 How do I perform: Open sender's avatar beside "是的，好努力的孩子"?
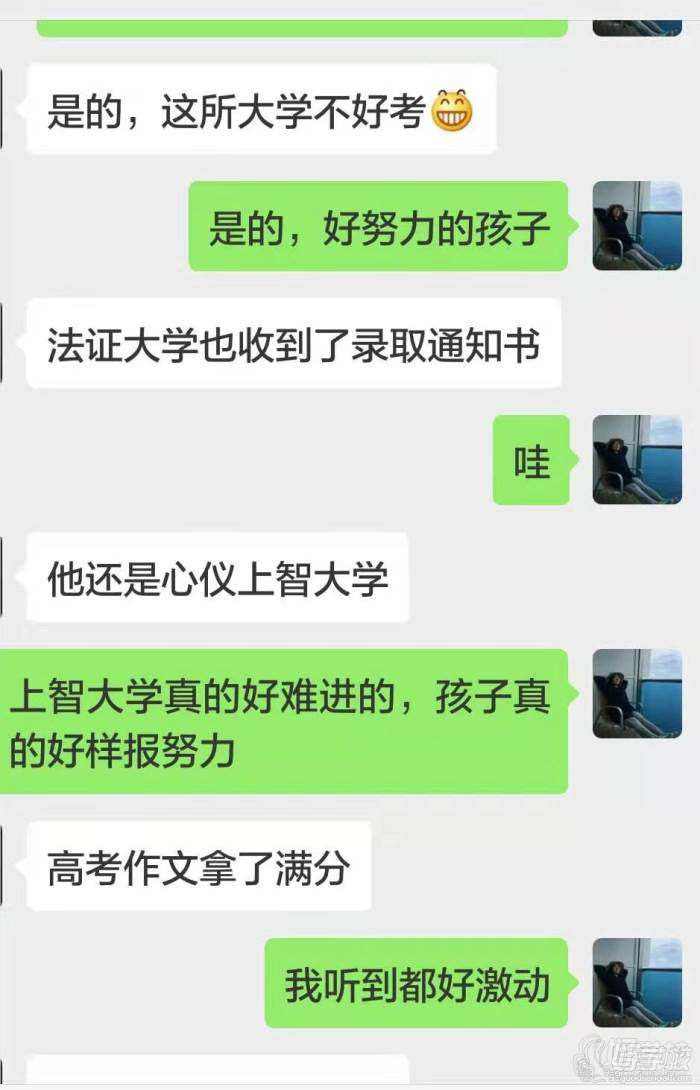click(637, 226)
